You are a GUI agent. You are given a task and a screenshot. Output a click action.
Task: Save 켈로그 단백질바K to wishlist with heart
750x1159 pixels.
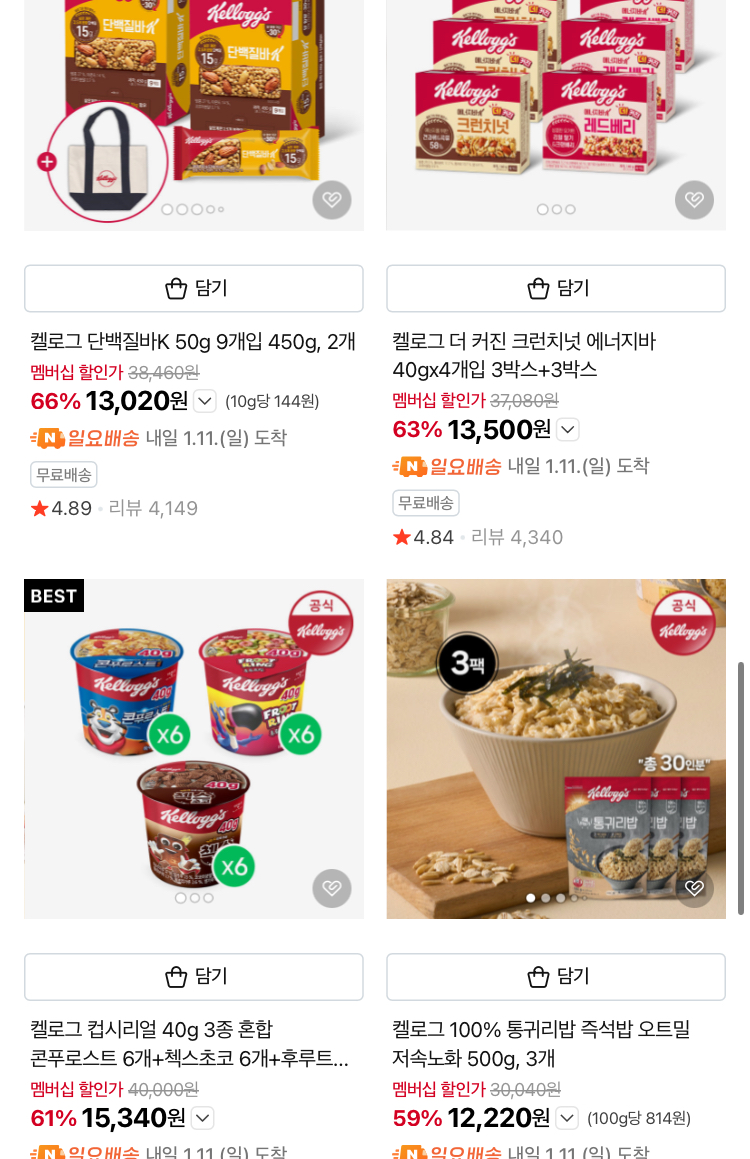(332, 201)
